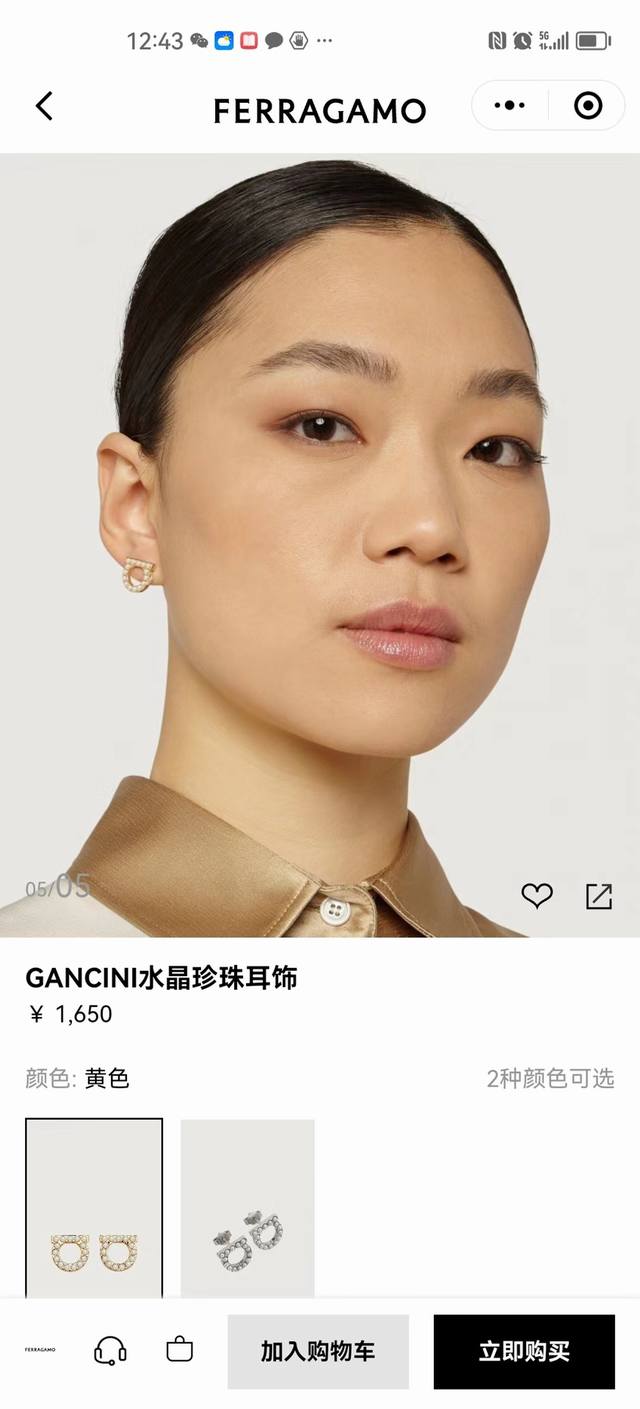Screen dimensions: 640x1409
Task: Choose the silver earrings color option
Action: [248, 1208]
